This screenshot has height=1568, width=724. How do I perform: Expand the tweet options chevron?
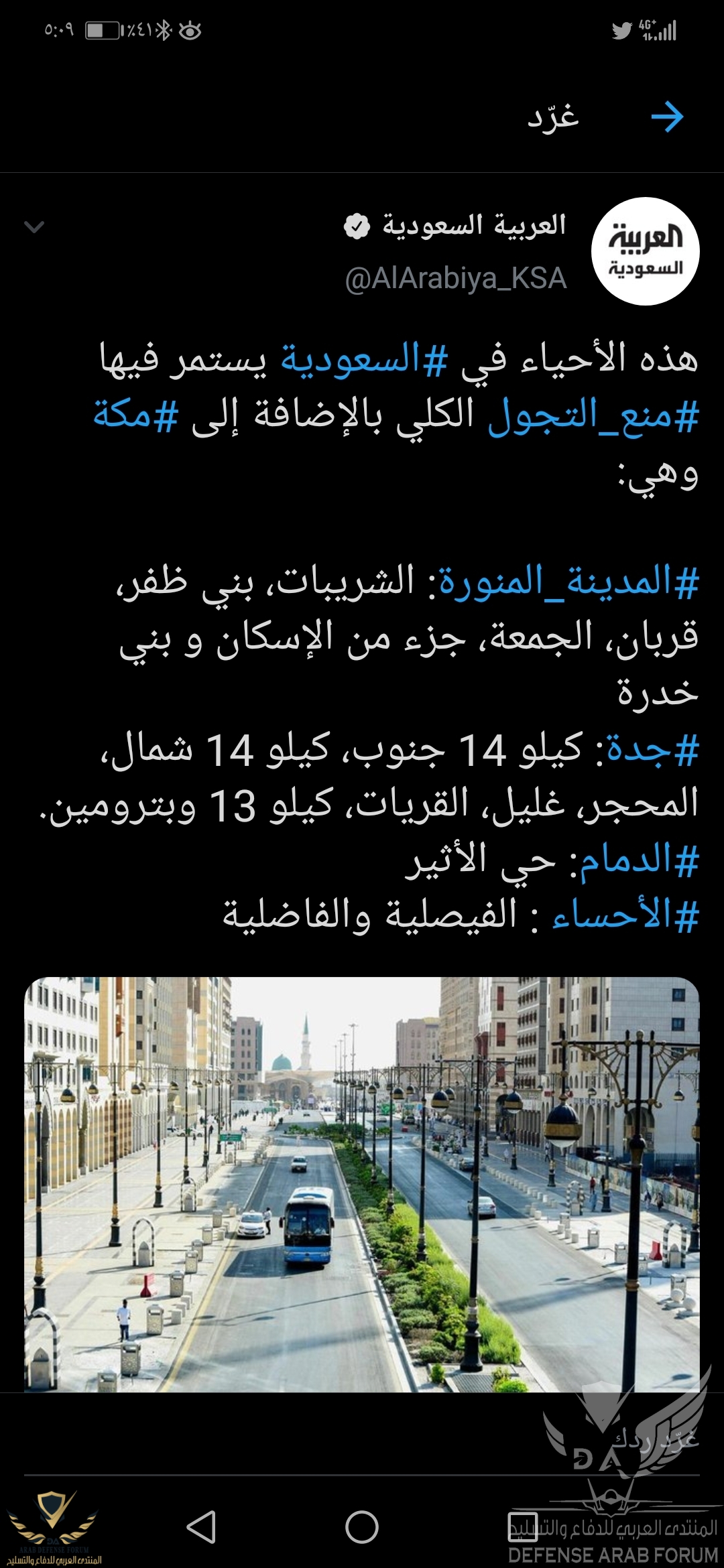point(34,227)
